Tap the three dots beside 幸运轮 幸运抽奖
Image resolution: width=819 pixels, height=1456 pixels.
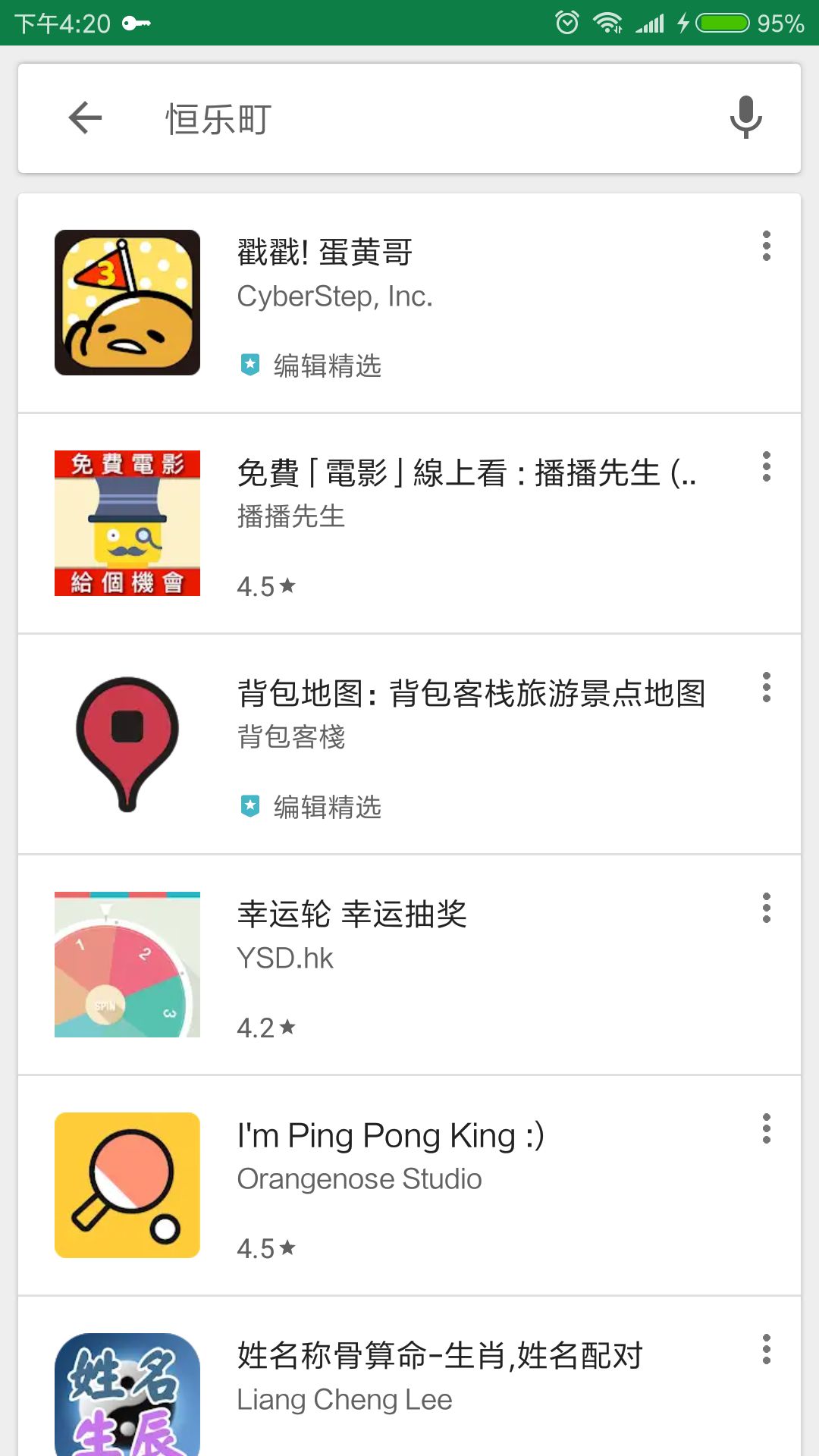[x=767, y=908]
